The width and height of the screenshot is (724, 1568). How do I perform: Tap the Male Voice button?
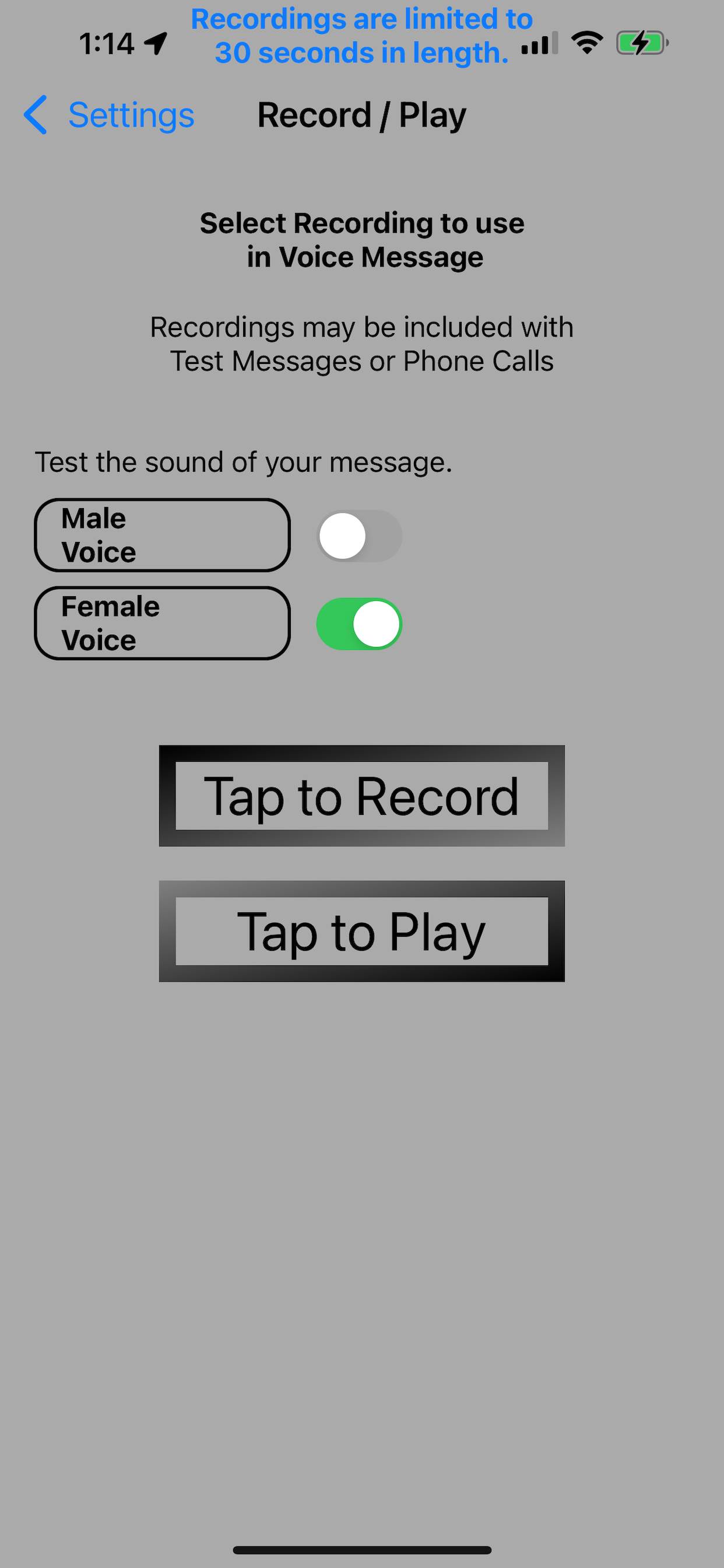tap(163, 535)
